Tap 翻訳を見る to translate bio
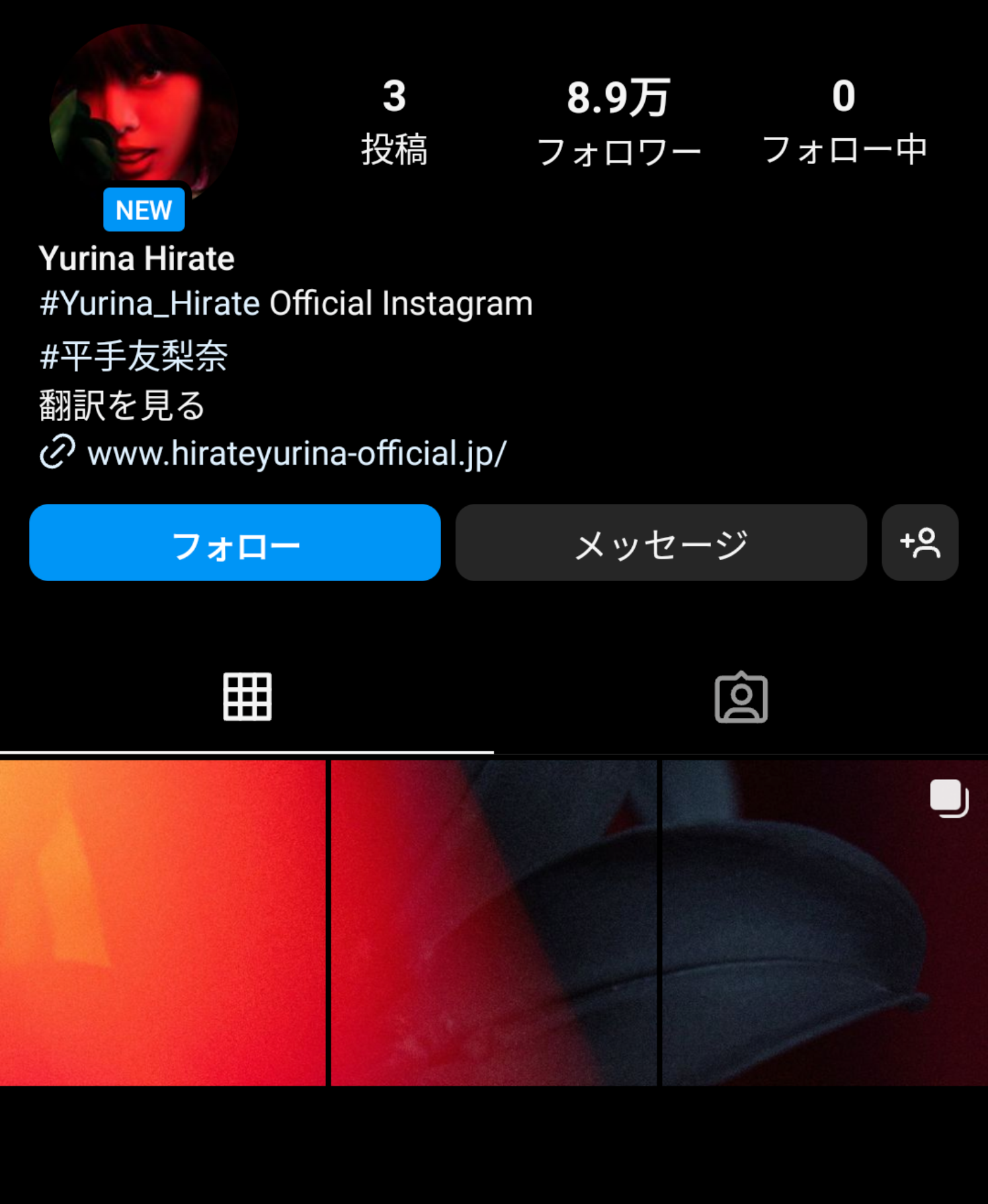The height and width of the screenshot is (1204, 988). tap(122, 405)
